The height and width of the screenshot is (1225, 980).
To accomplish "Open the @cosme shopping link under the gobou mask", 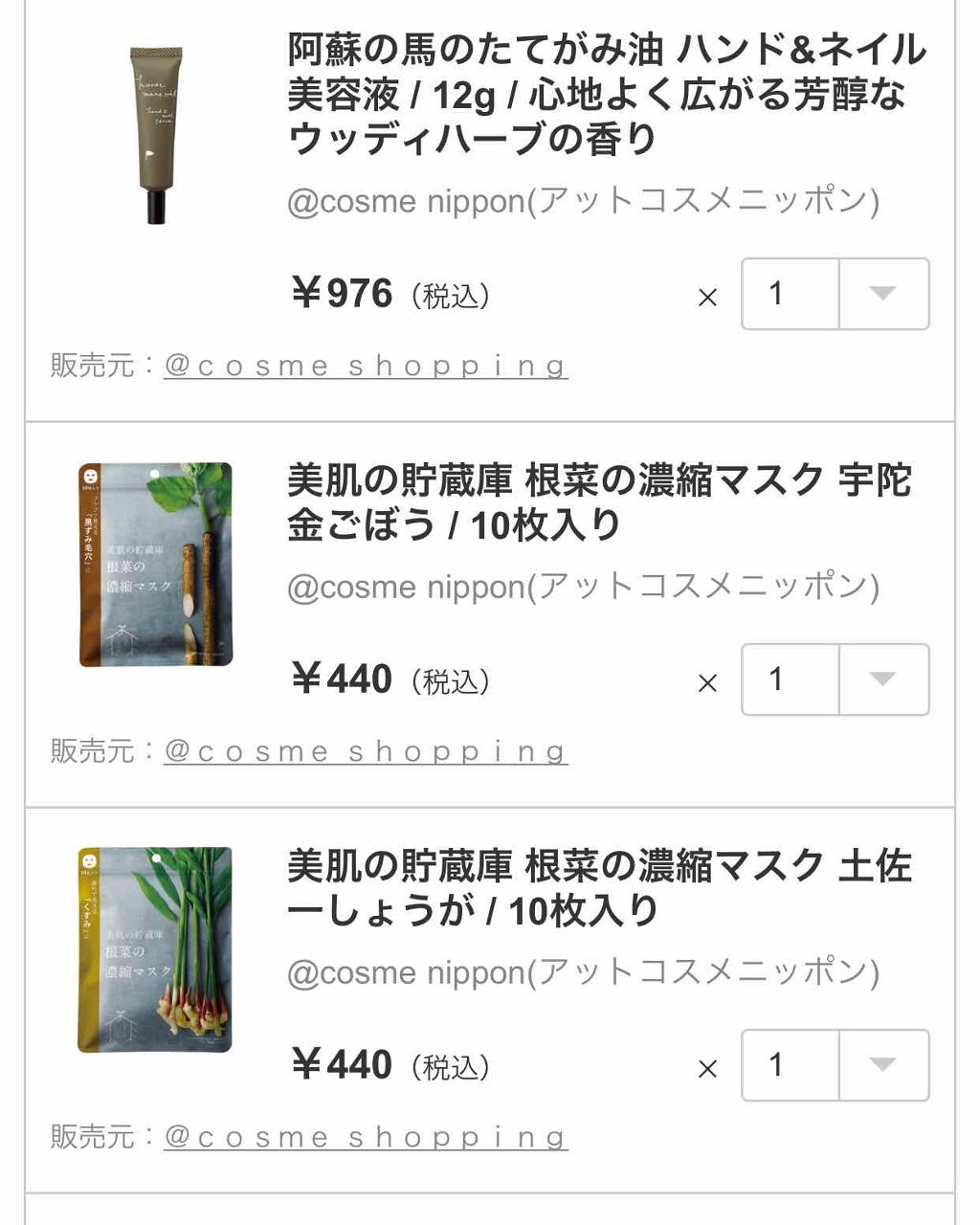I will pos(367,751).
